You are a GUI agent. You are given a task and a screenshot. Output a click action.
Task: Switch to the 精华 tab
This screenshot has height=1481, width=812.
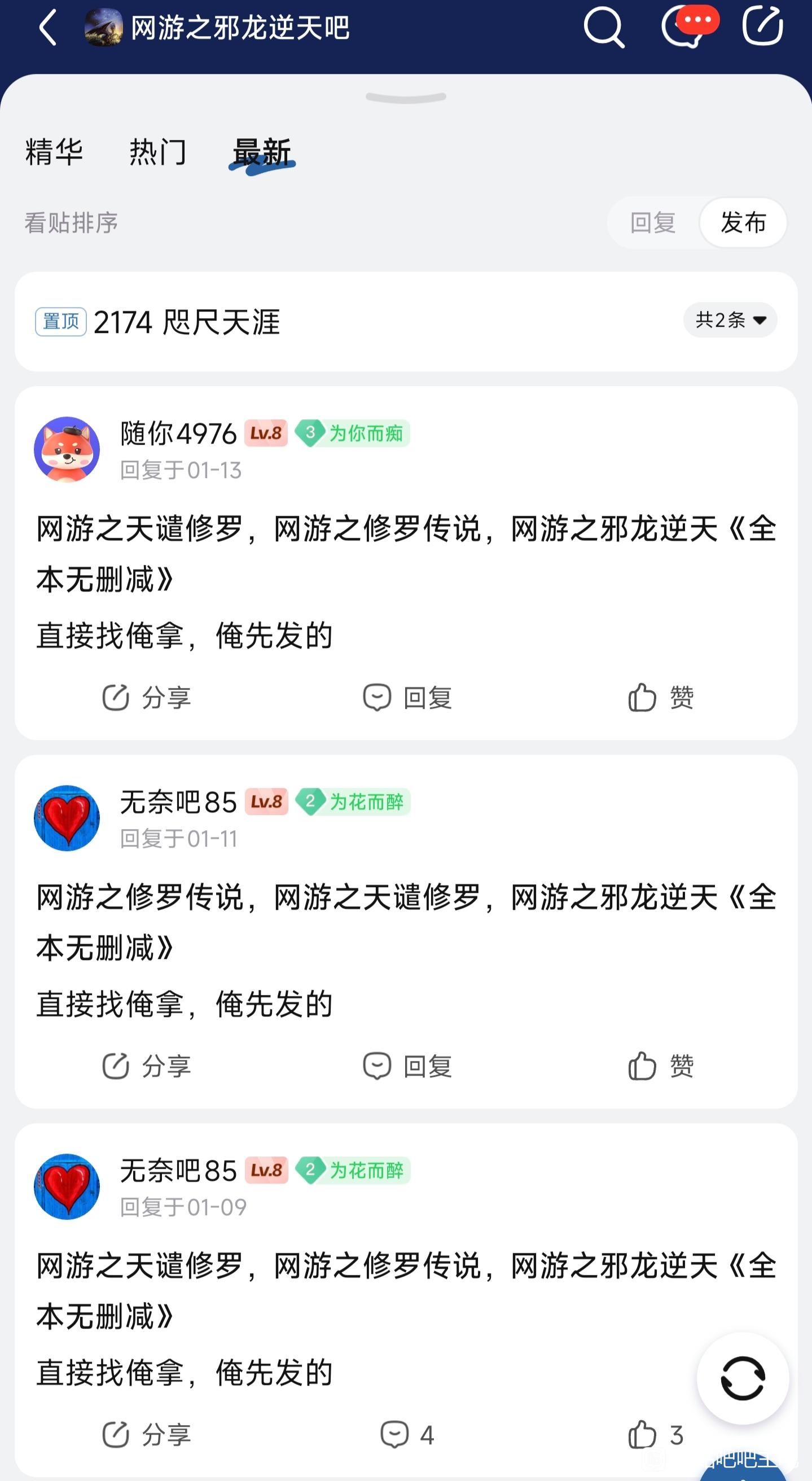tap(54, 152)
